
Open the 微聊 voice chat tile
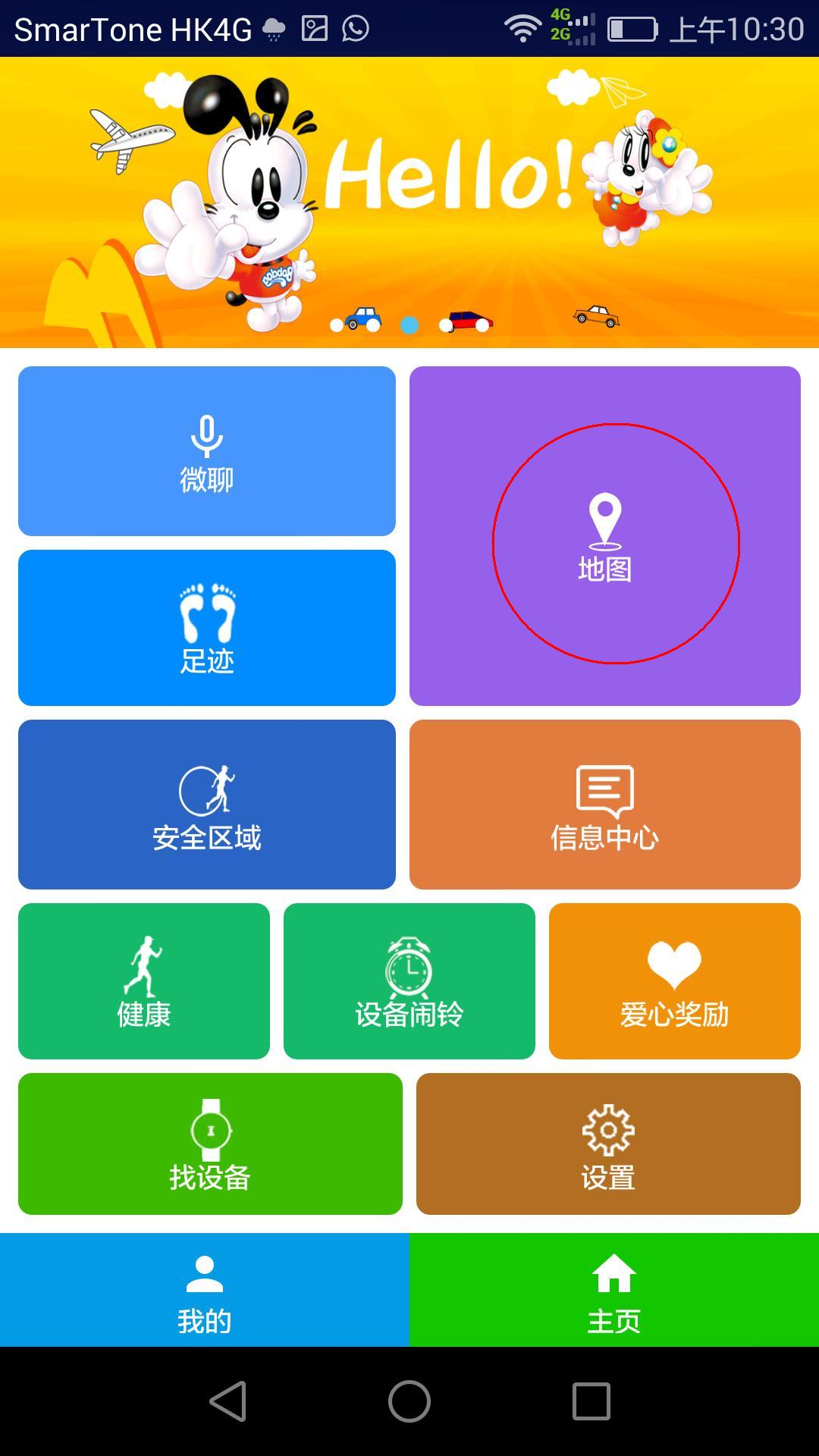207,451
